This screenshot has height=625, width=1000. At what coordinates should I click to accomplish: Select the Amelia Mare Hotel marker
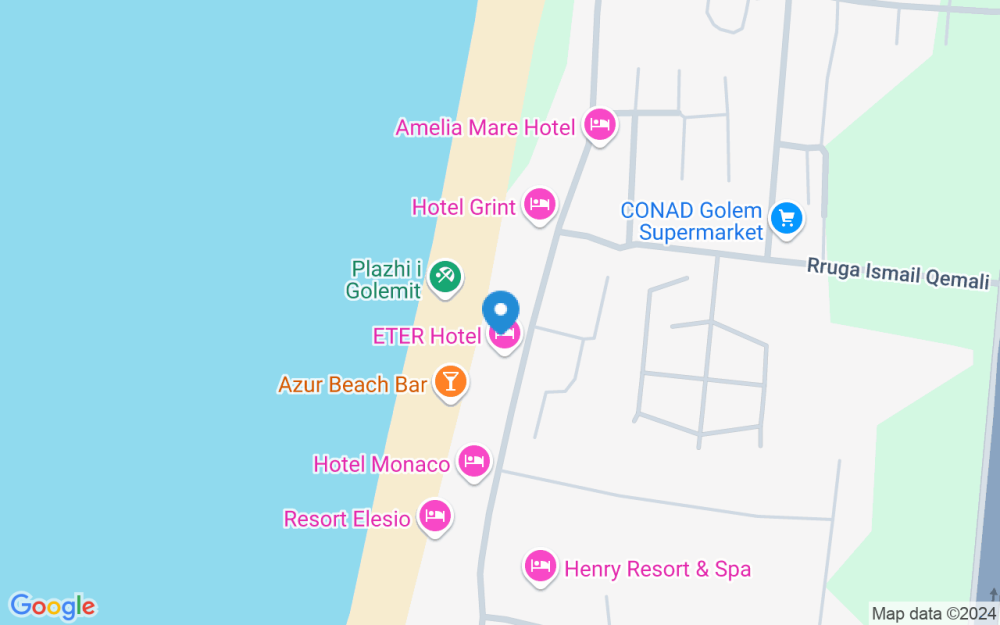click(599, 124)
